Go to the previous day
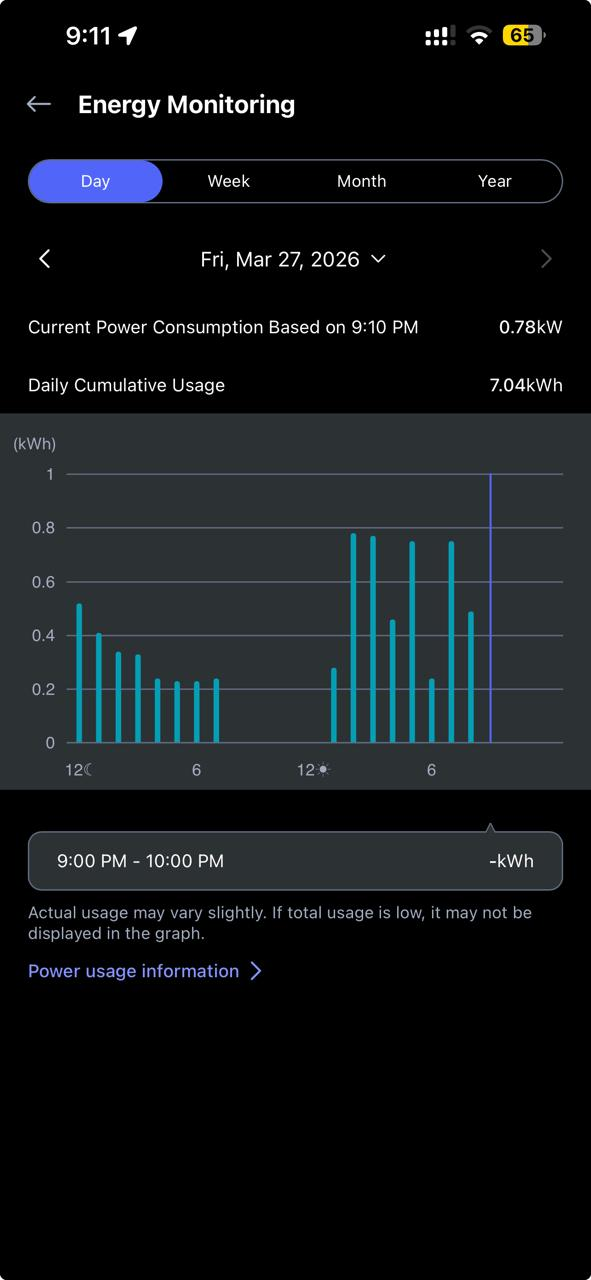Screen dimensions: 591x1280 [44, 259]
